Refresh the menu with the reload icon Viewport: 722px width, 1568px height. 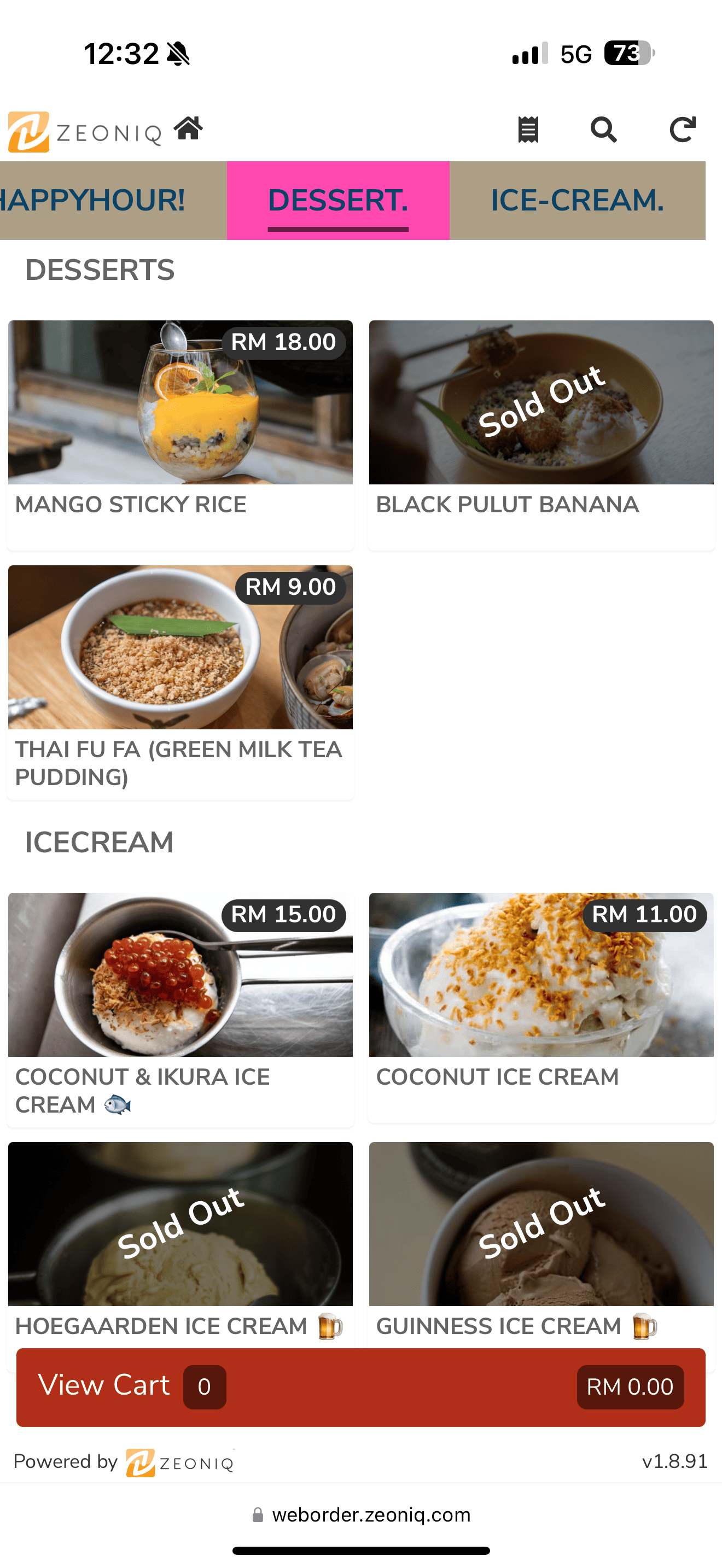coord(682,129)
